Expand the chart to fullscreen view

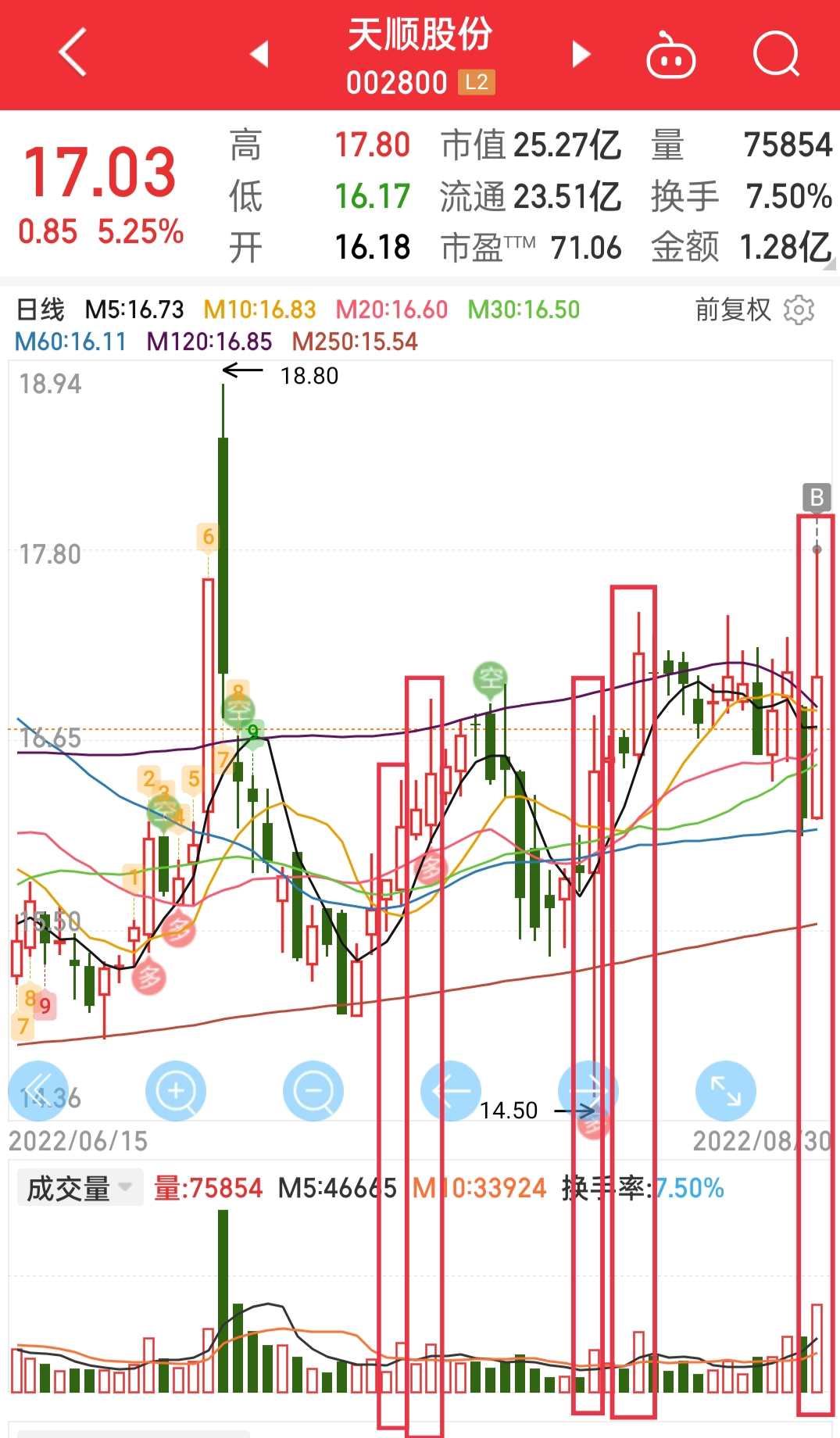point(726,1091)
